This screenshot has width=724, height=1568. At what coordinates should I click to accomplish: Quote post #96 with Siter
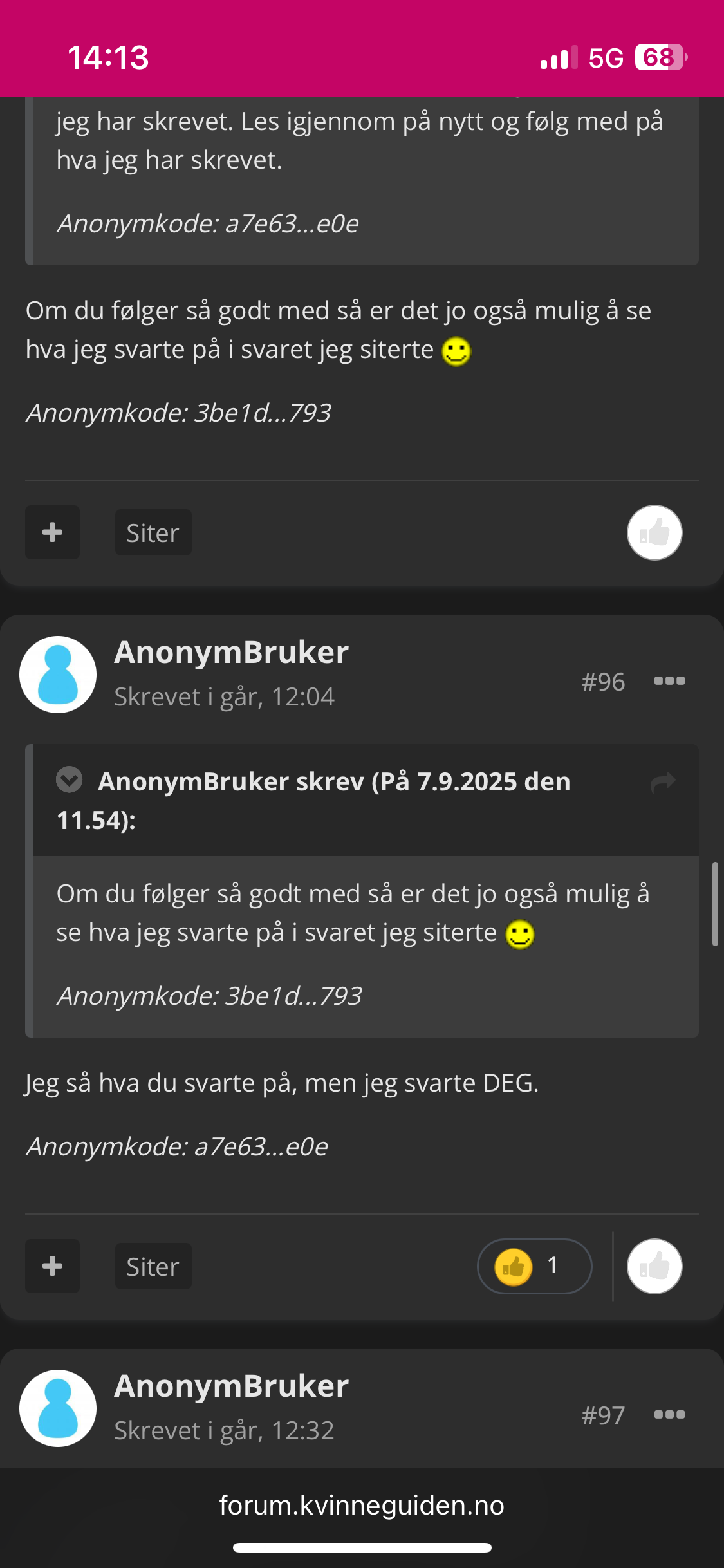coord(153,1266)
